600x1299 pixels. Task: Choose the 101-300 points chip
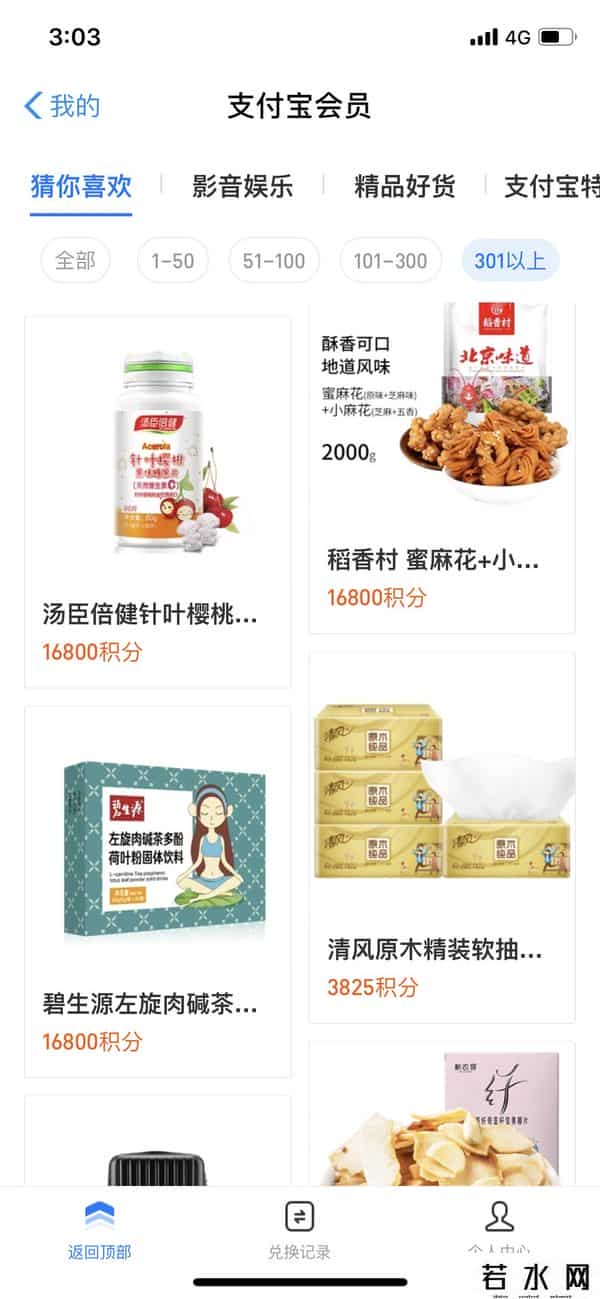click(390, 261)
